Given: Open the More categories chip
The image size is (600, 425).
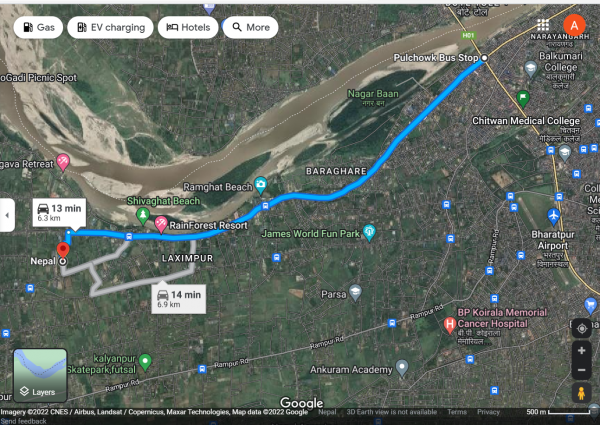Looking at the screenshot, I should click(x=249, y=27).
